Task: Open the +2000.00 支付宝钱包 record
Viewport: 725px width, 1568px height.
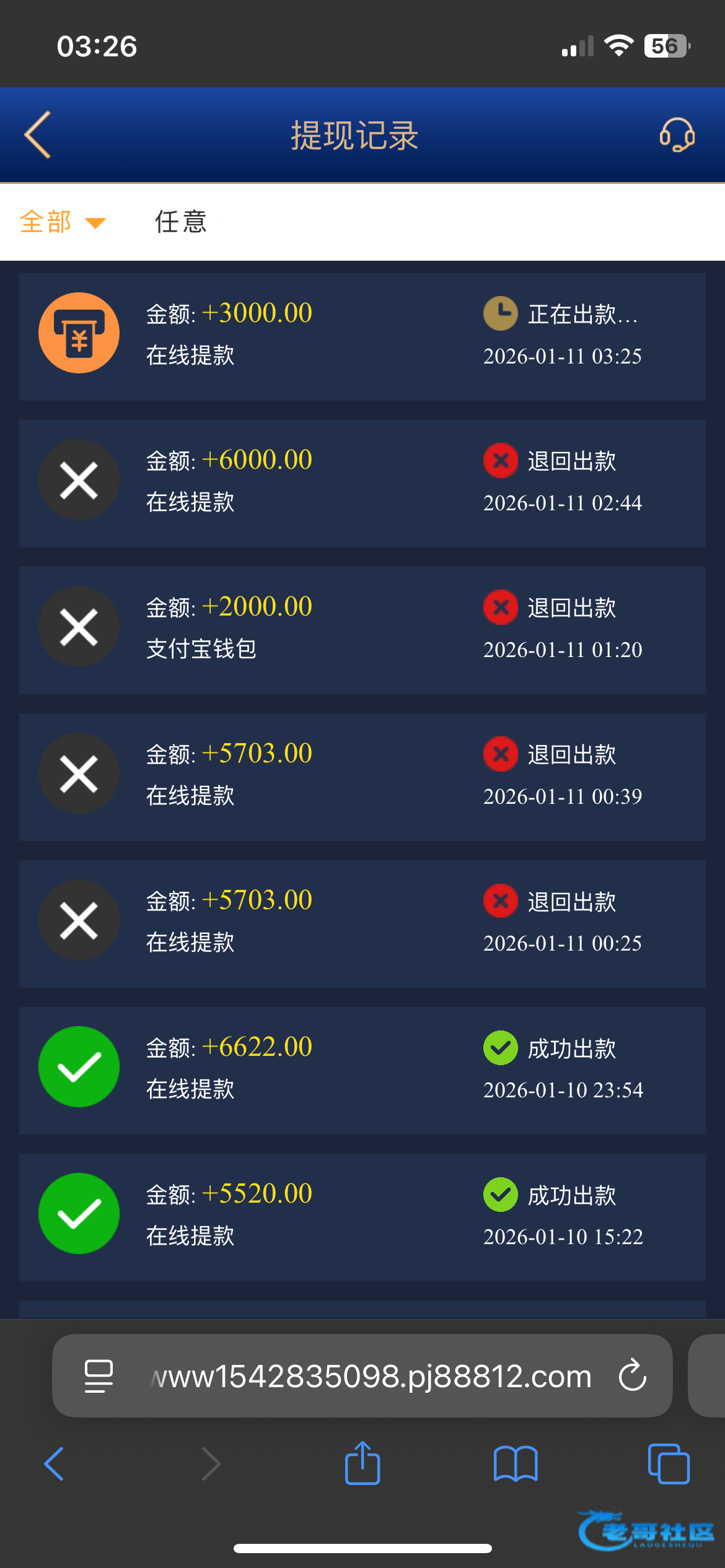Action: point(362,630)
